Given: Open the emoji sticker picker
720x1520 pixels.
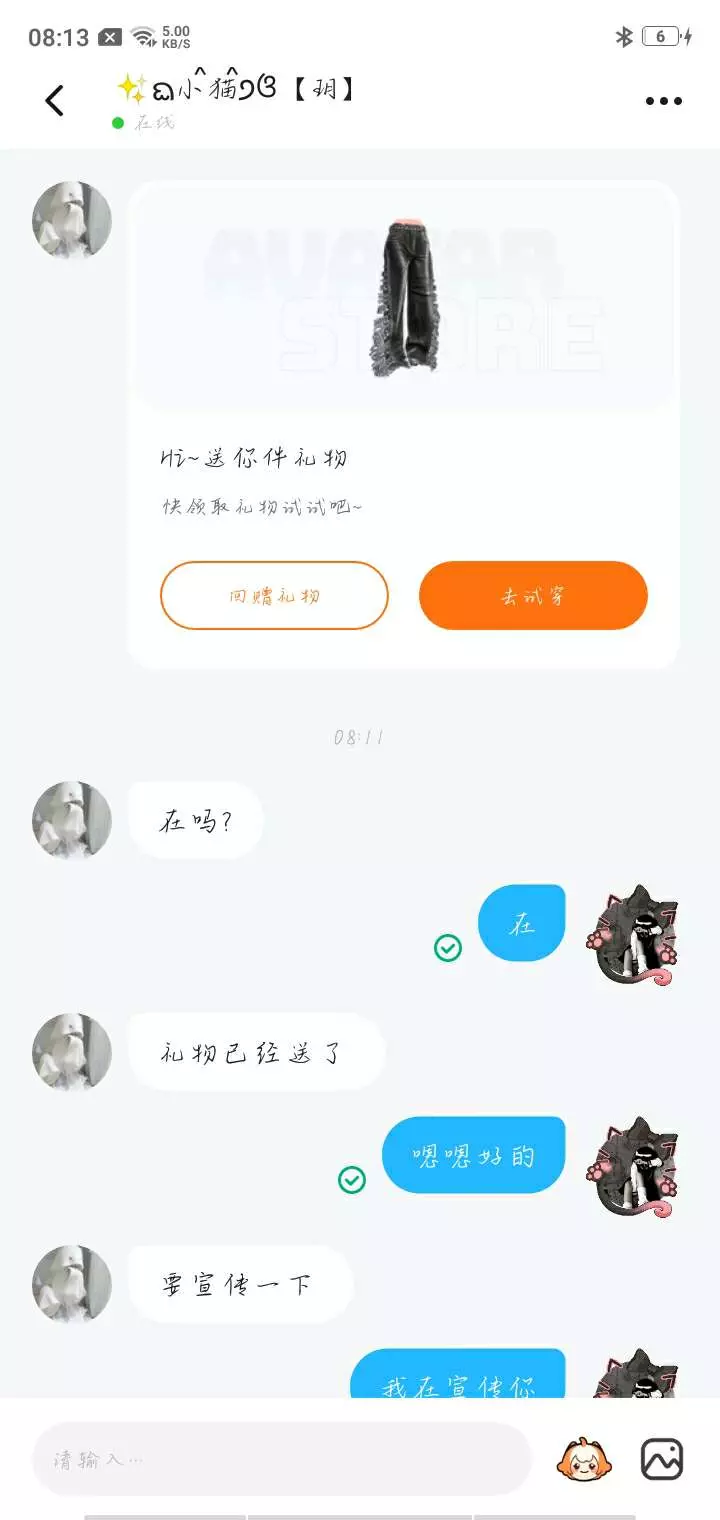Looking at the screenshot, I should click(x=585, y=1459).
